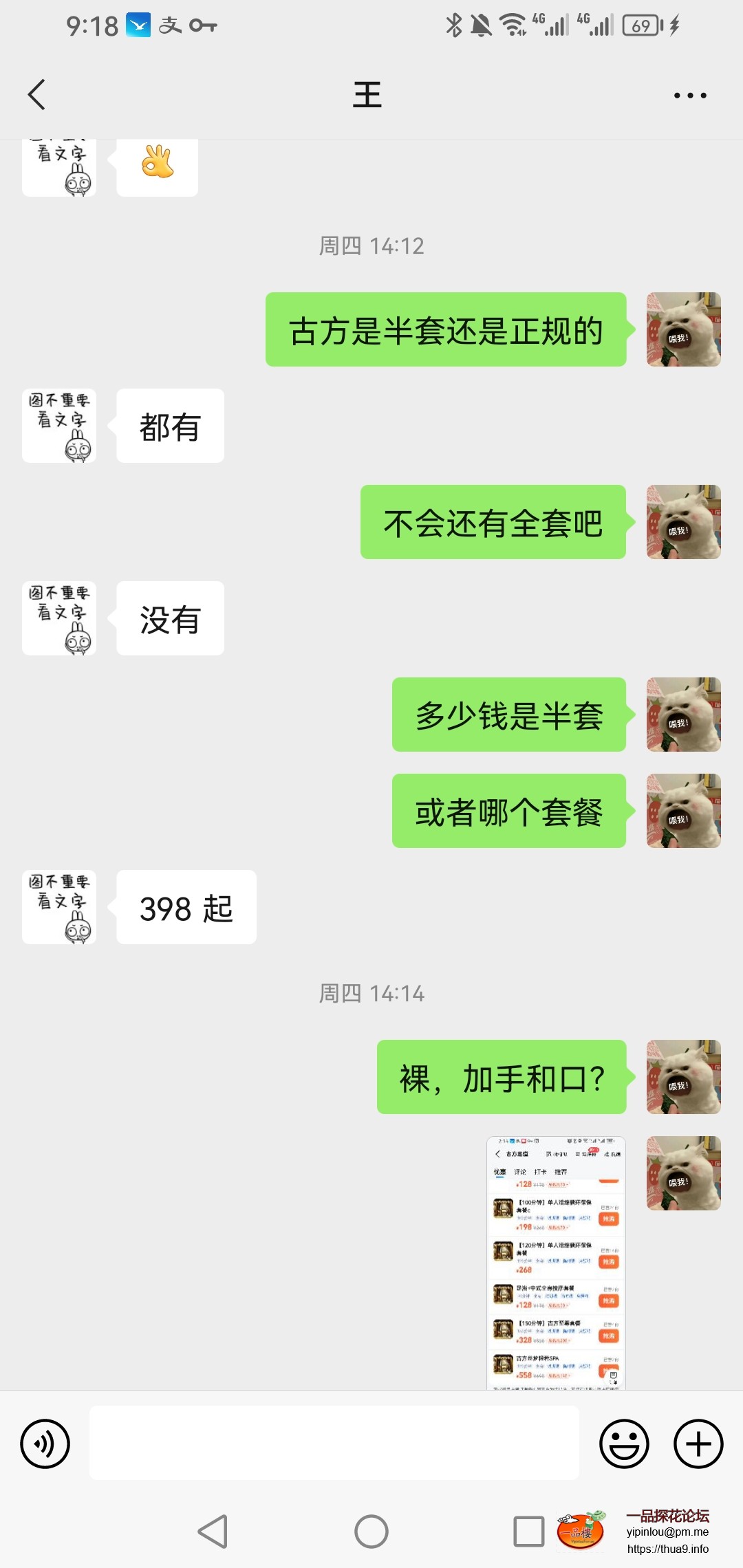743x1568 pixels.
Task: Tap contact name 王 in title bar
Action: [x=369, y=94]
